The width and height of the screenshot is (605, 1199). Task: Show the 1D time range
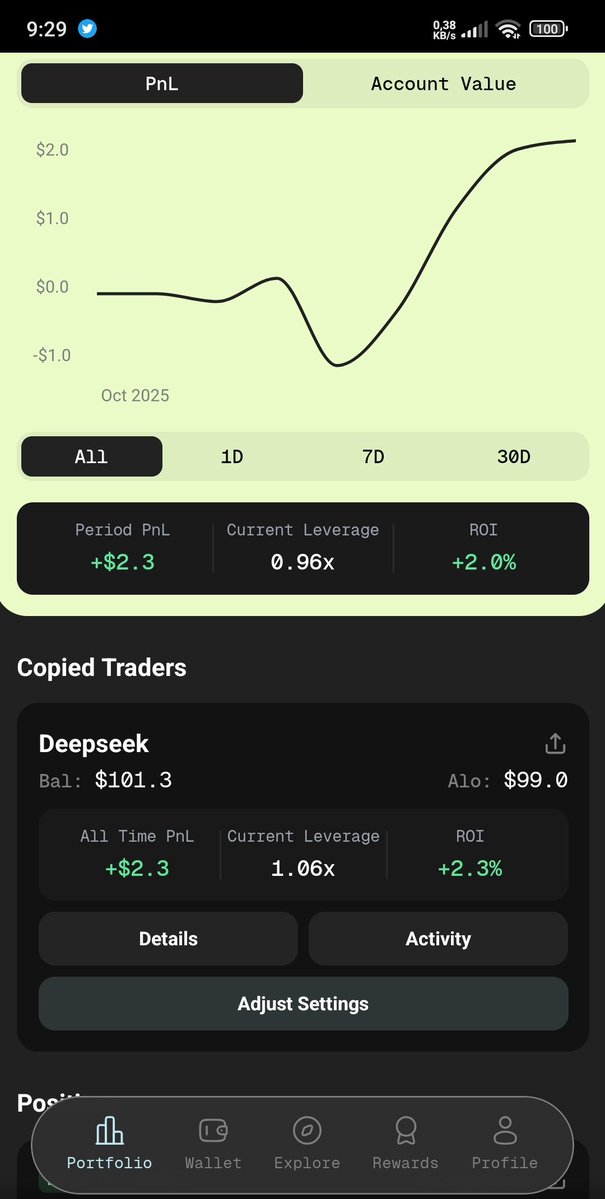[x=232, y=457]
